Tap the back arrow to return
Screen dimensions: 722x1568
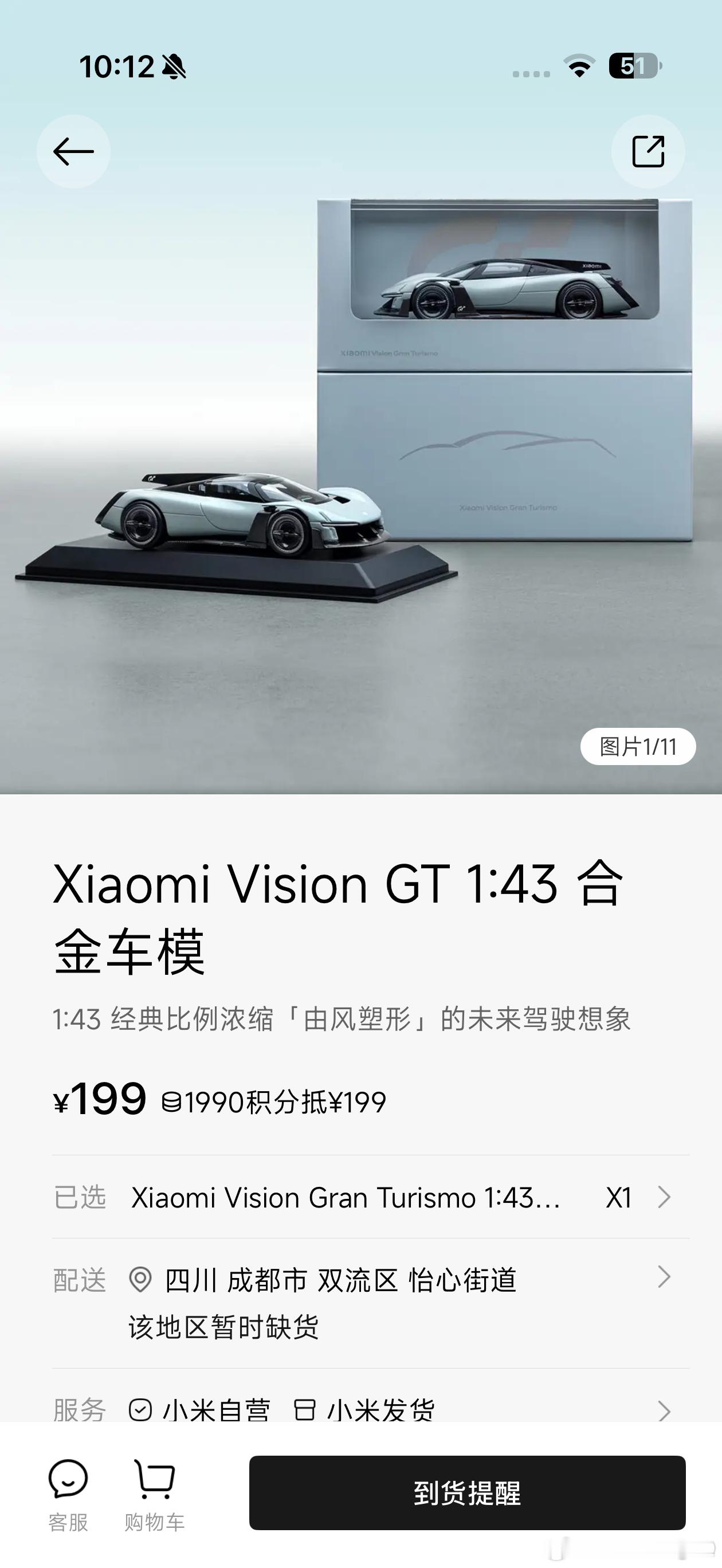click(72, 151)
